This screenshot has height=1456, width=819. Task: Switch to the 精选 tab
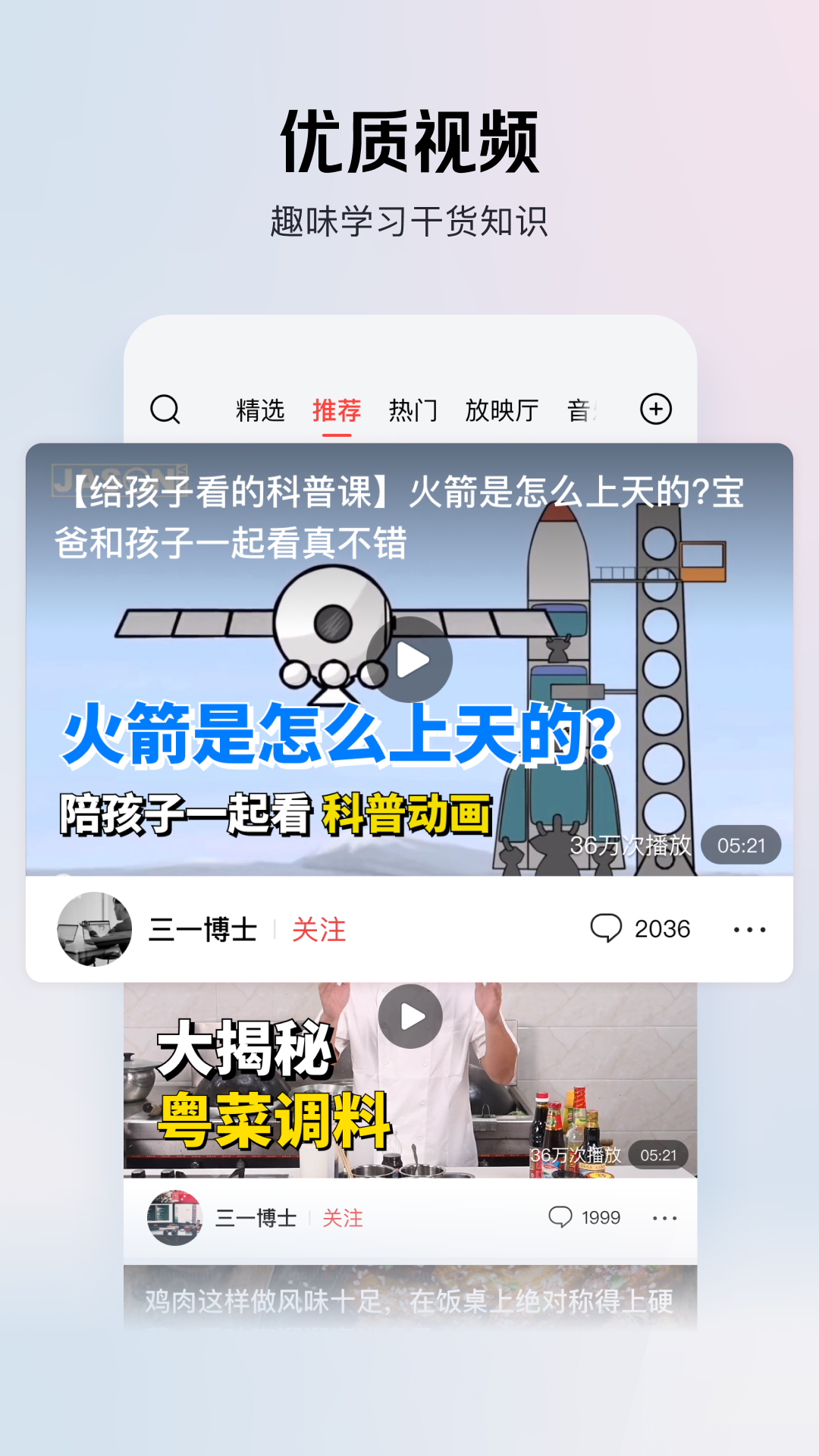click(260, 409)
